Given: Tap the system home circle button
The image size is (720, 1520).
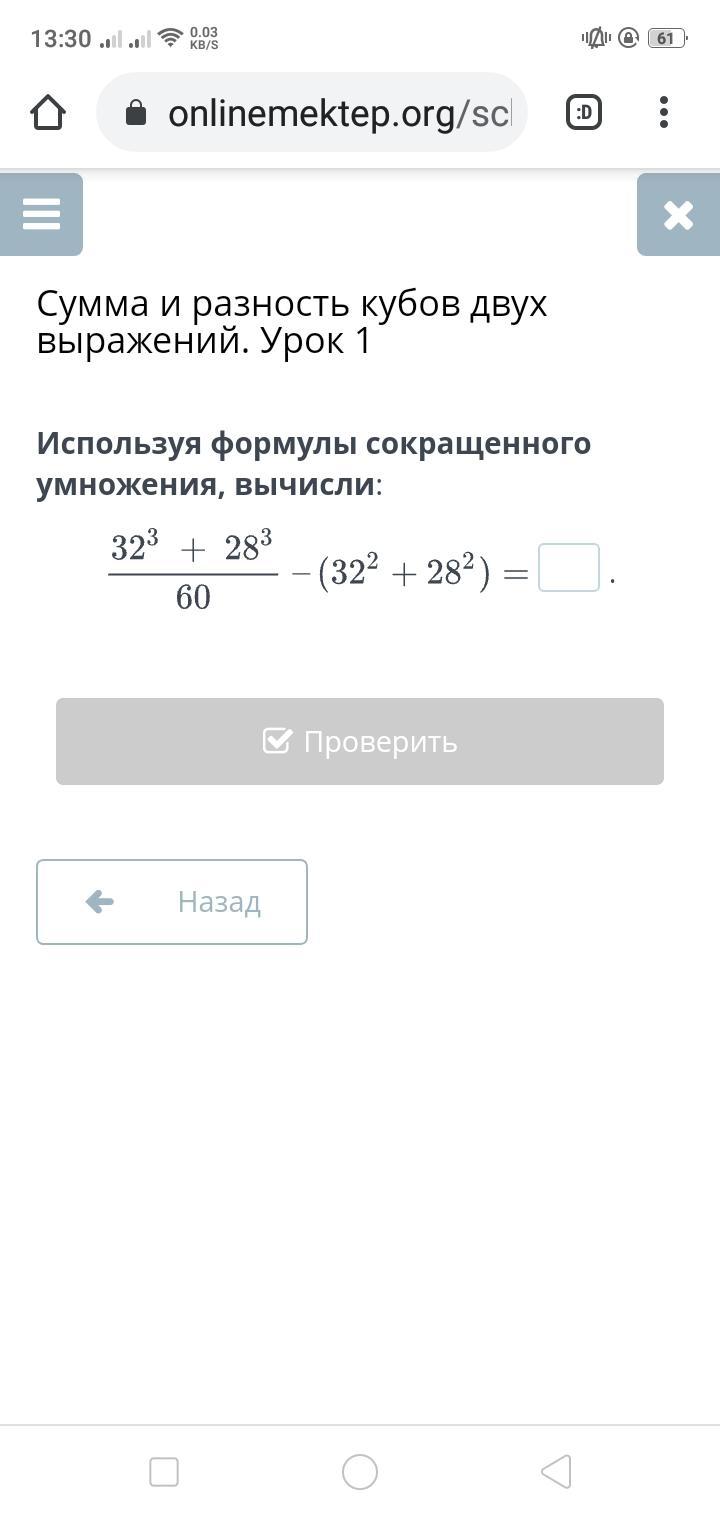Looking at the screenshot, I should pos(360,1471).
